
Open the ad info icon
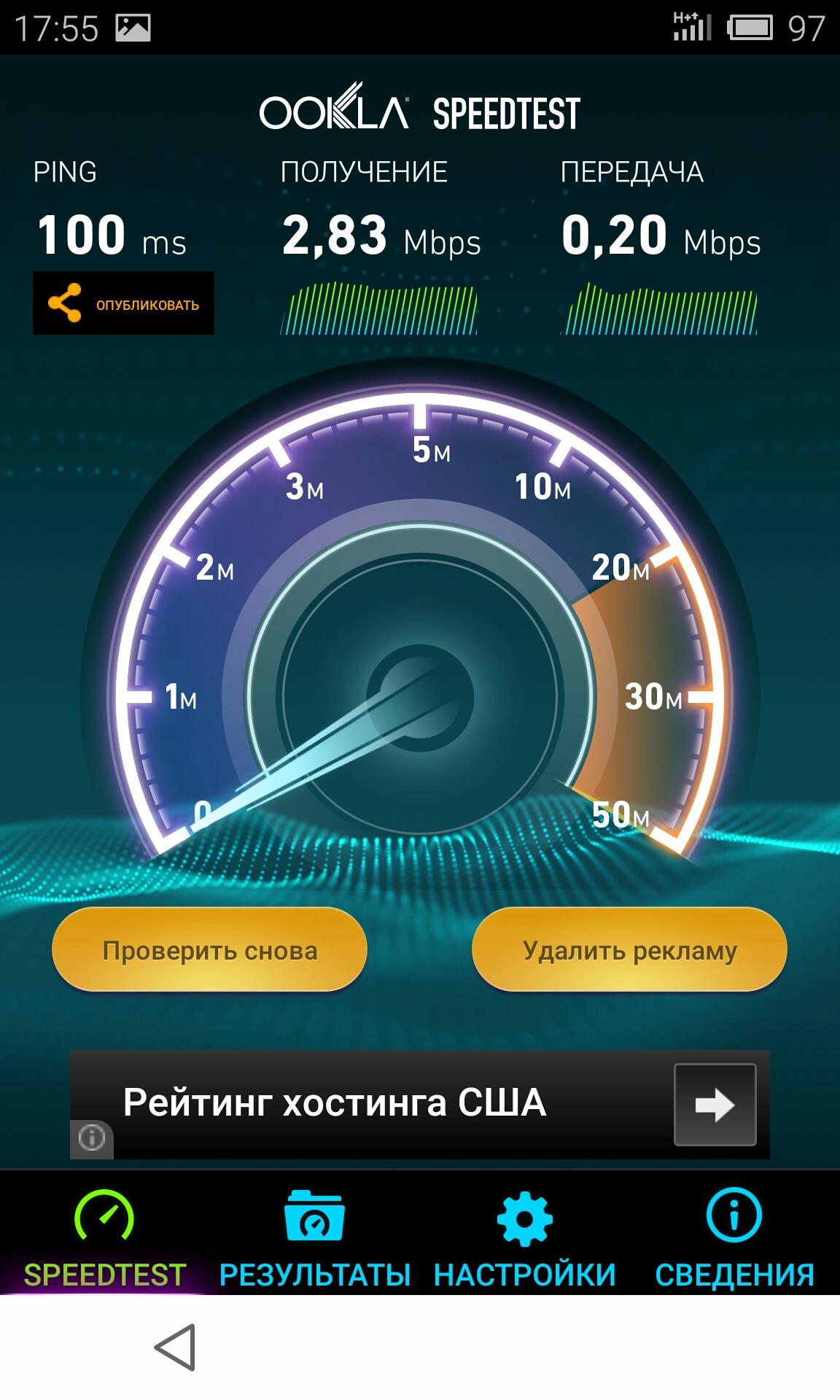(91, 1138)
